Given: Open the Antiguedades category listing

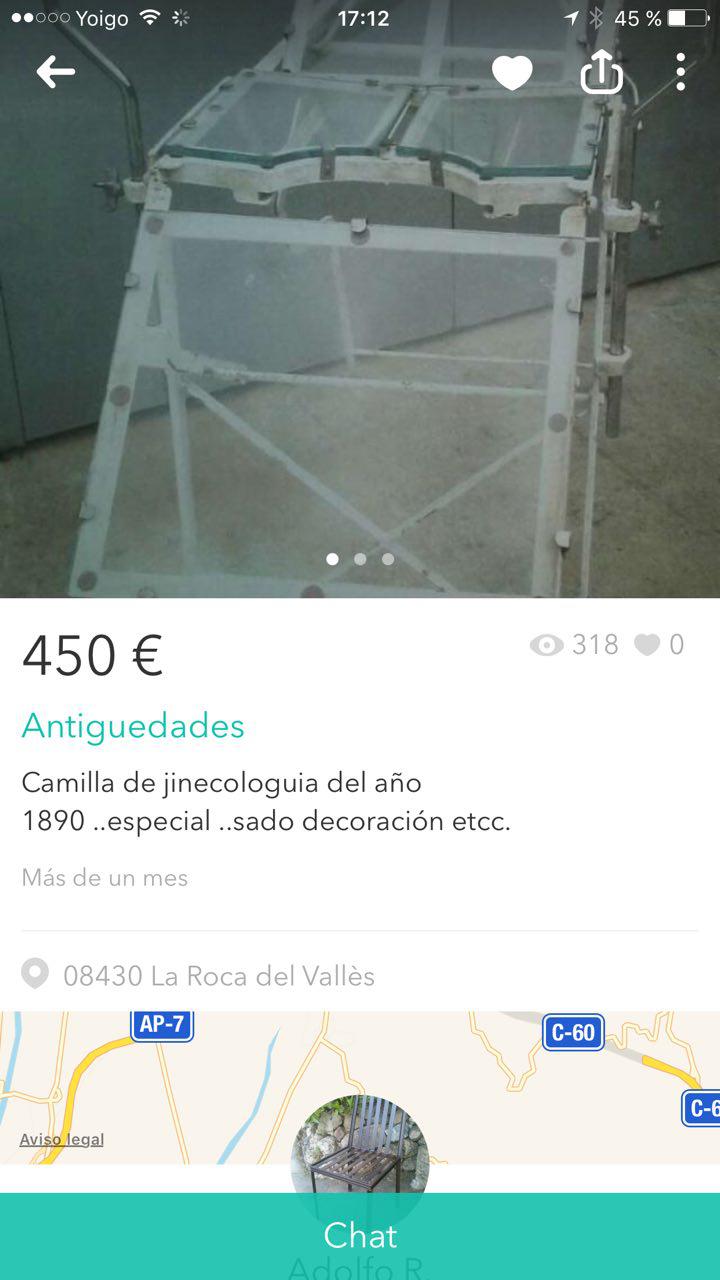Looking at the screenshot, I should pyautogui.click(x=132, y=724).
